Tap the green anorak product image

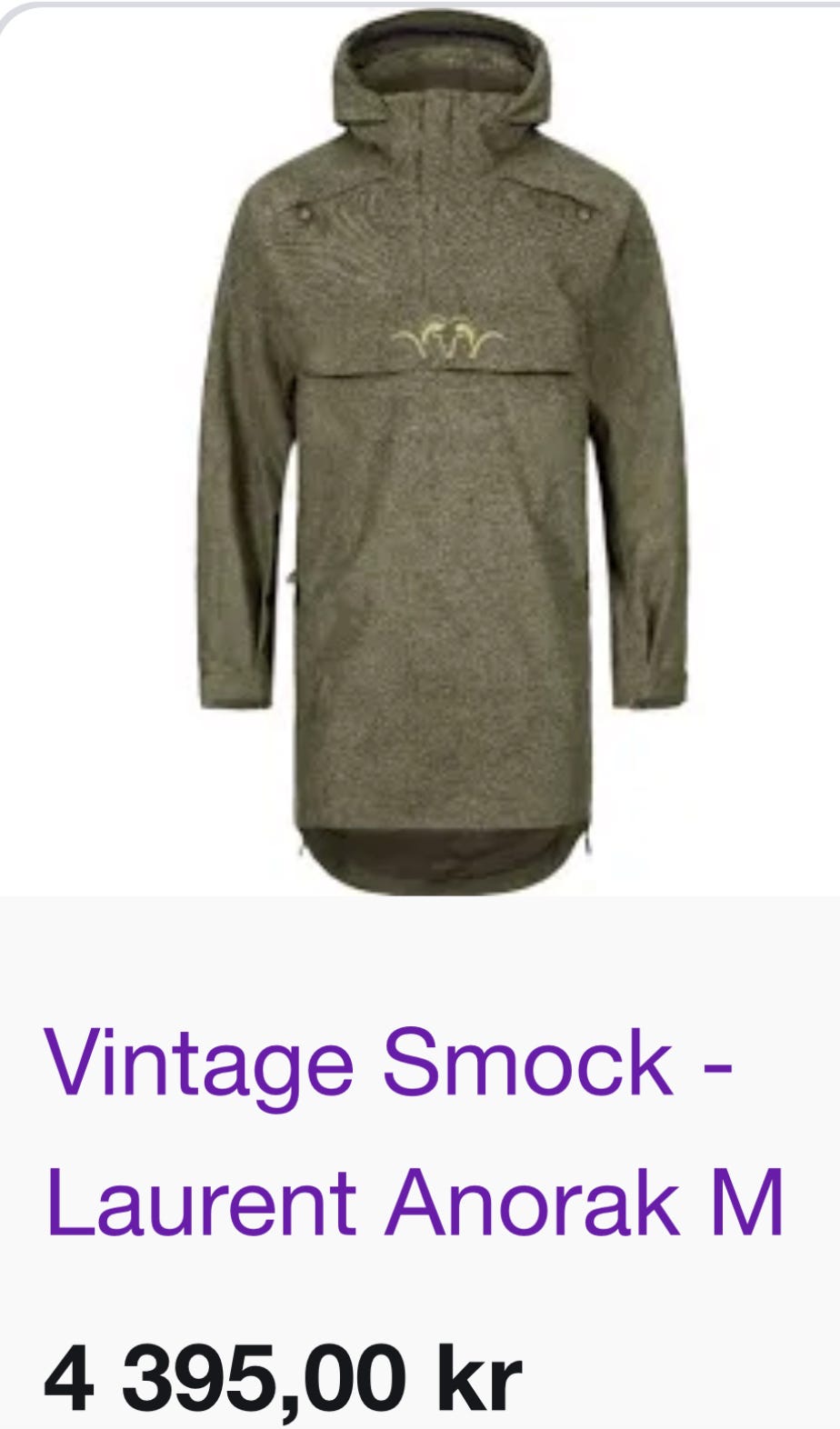(443, 452)
